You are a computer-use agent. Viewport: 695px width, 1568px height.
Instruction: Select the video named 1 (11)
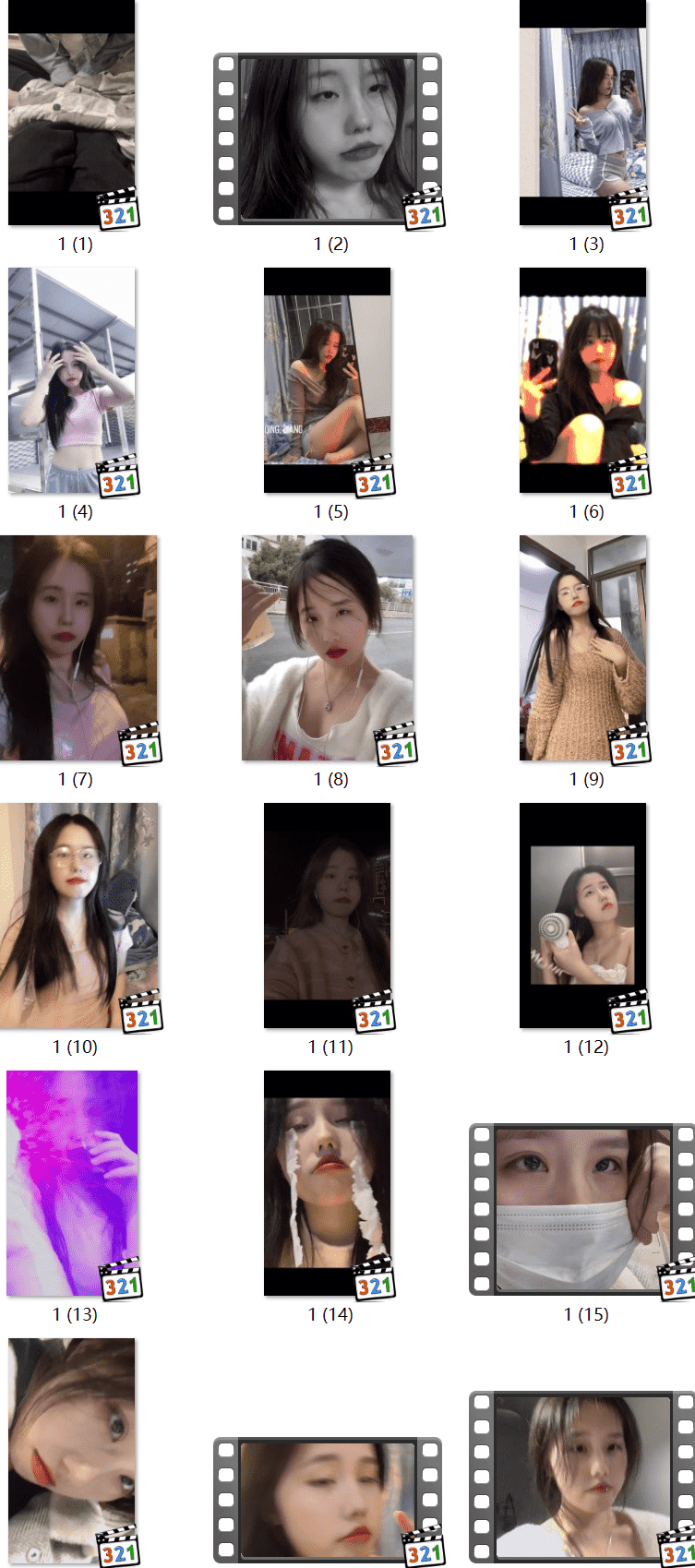pyautogui.click(x=327, y=916)
